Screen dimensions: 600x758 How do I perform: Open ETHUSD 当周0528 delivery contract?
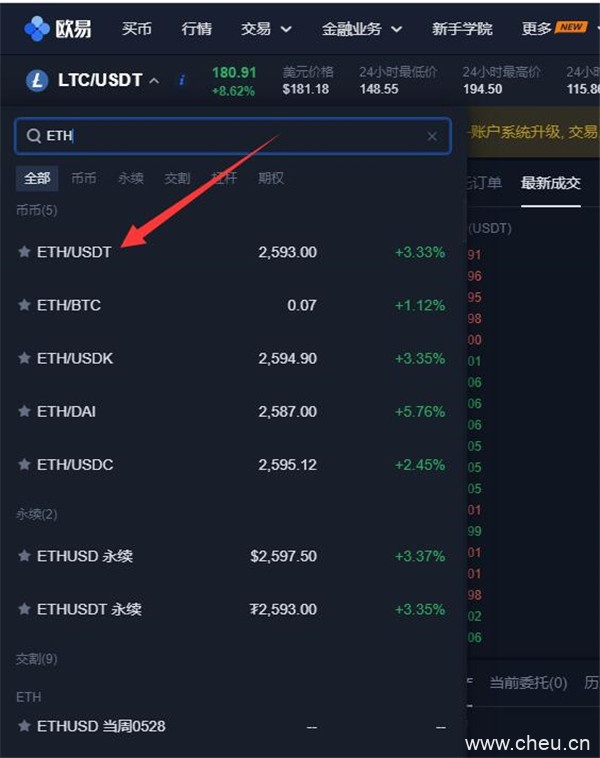tap(101, 726)
